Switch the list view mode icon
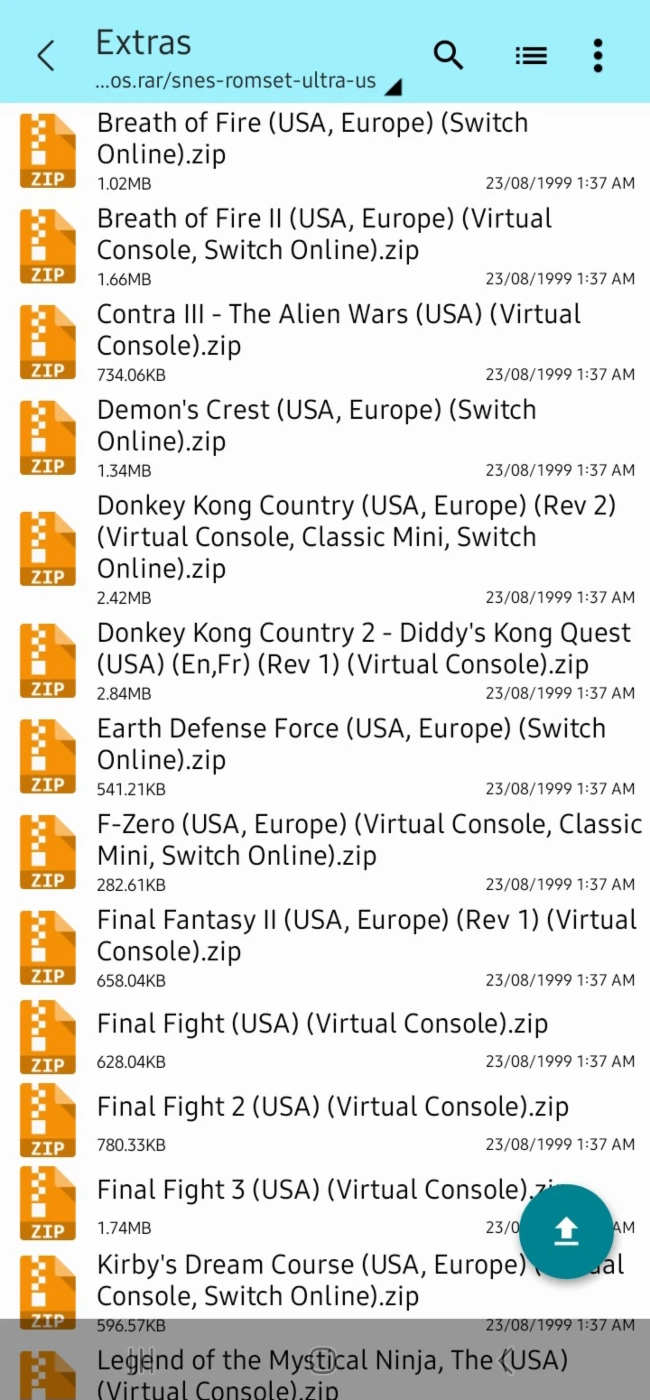This screenshot has width=650, height=1400. click(x=531, y=56)
